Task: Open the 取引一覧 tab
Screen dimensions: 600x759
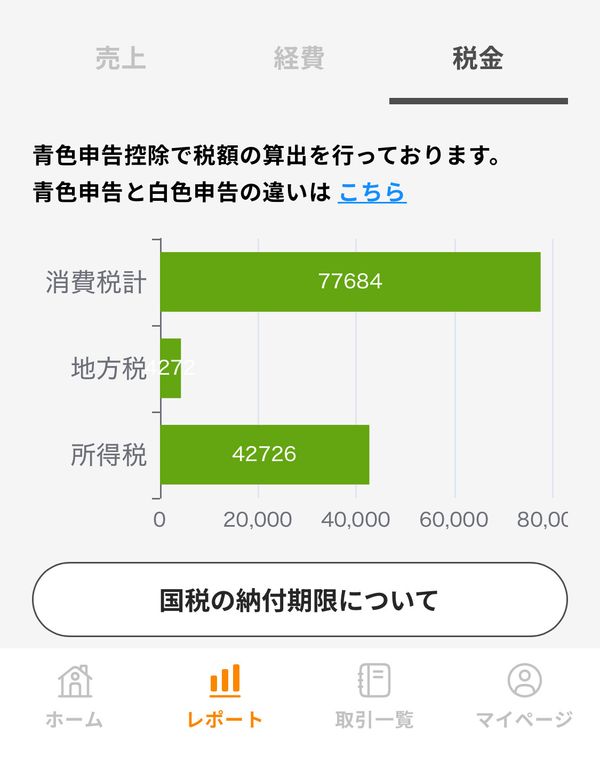Action: (375, 696)
